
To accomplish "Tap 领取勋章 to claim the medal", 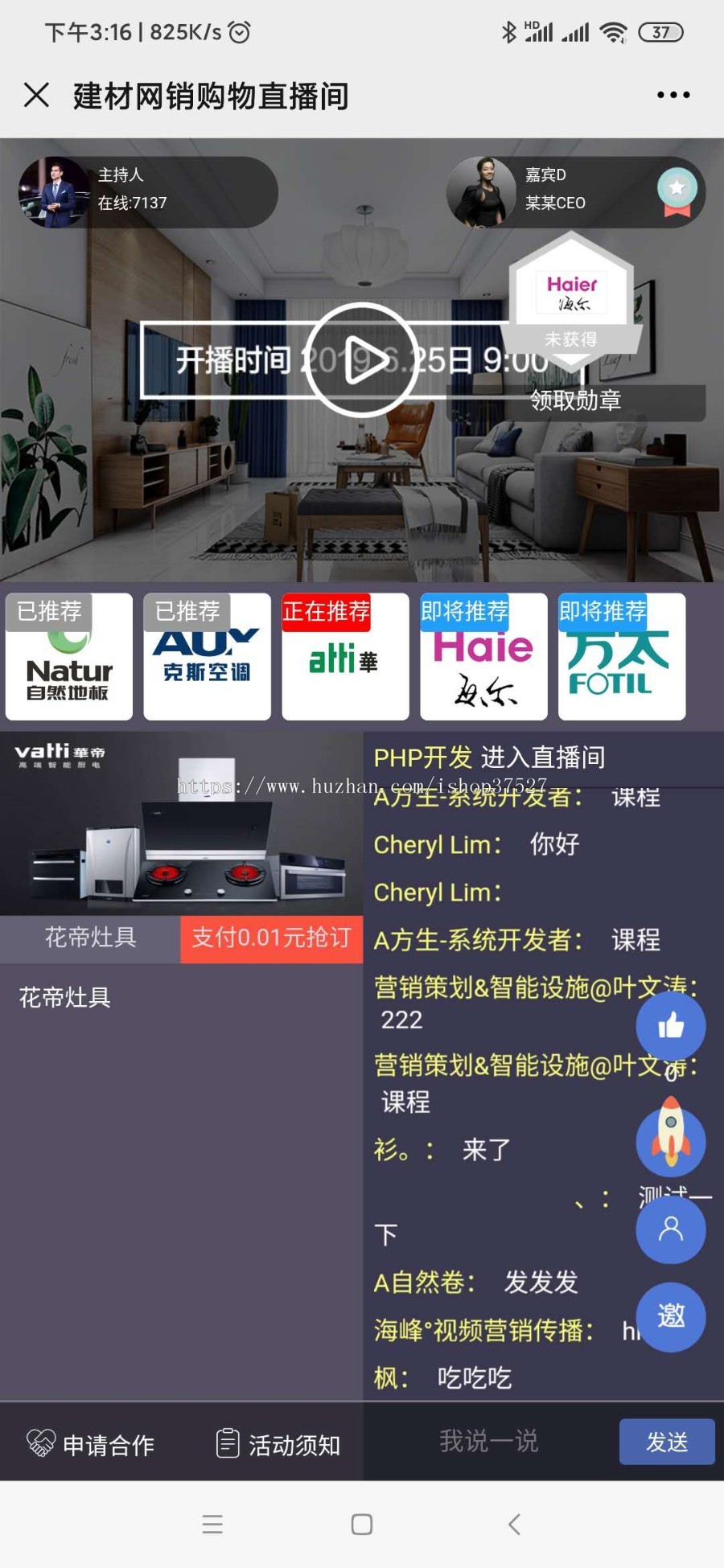I will (576, 400).
